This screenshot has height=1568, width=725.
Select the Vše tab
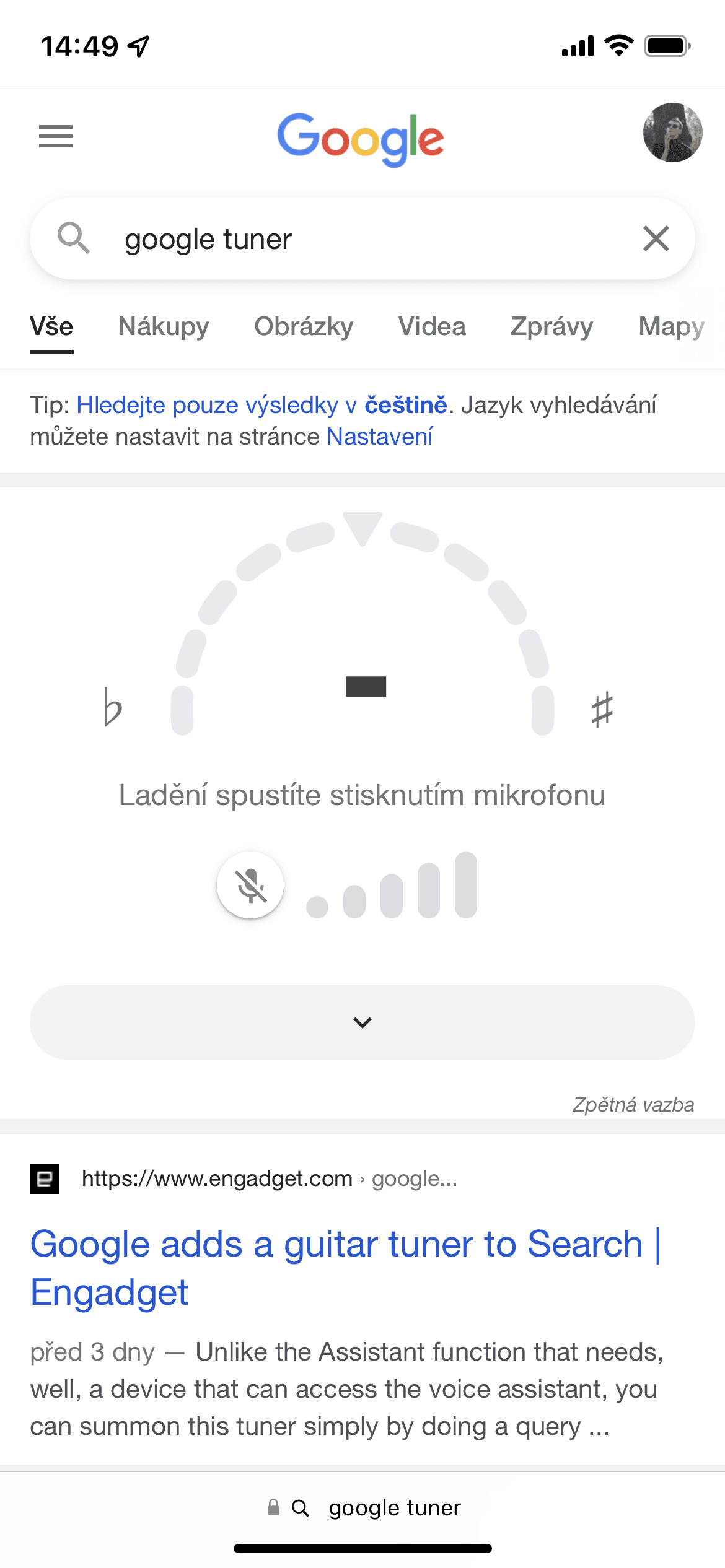pos(52,326)
